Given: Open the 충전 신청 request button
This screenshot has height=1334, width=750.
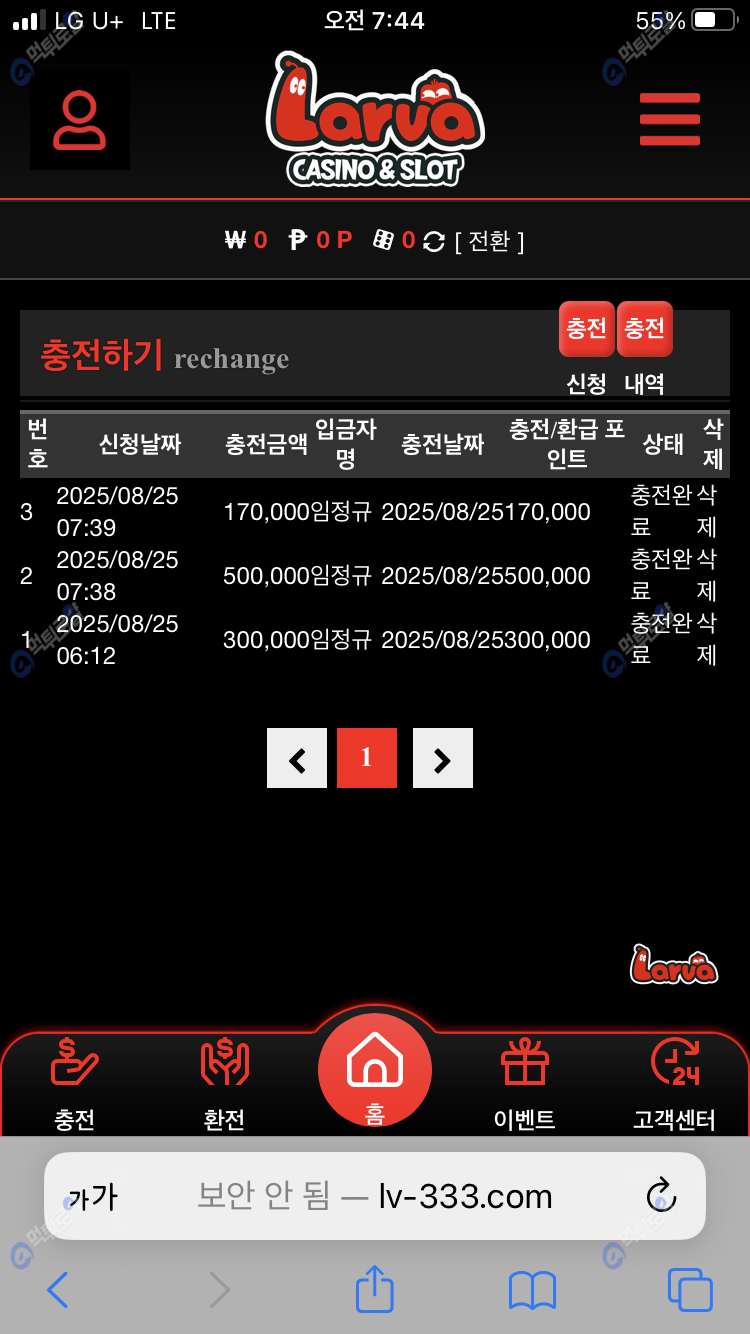Looking at the screenshot, I should (x=586, y=330).
